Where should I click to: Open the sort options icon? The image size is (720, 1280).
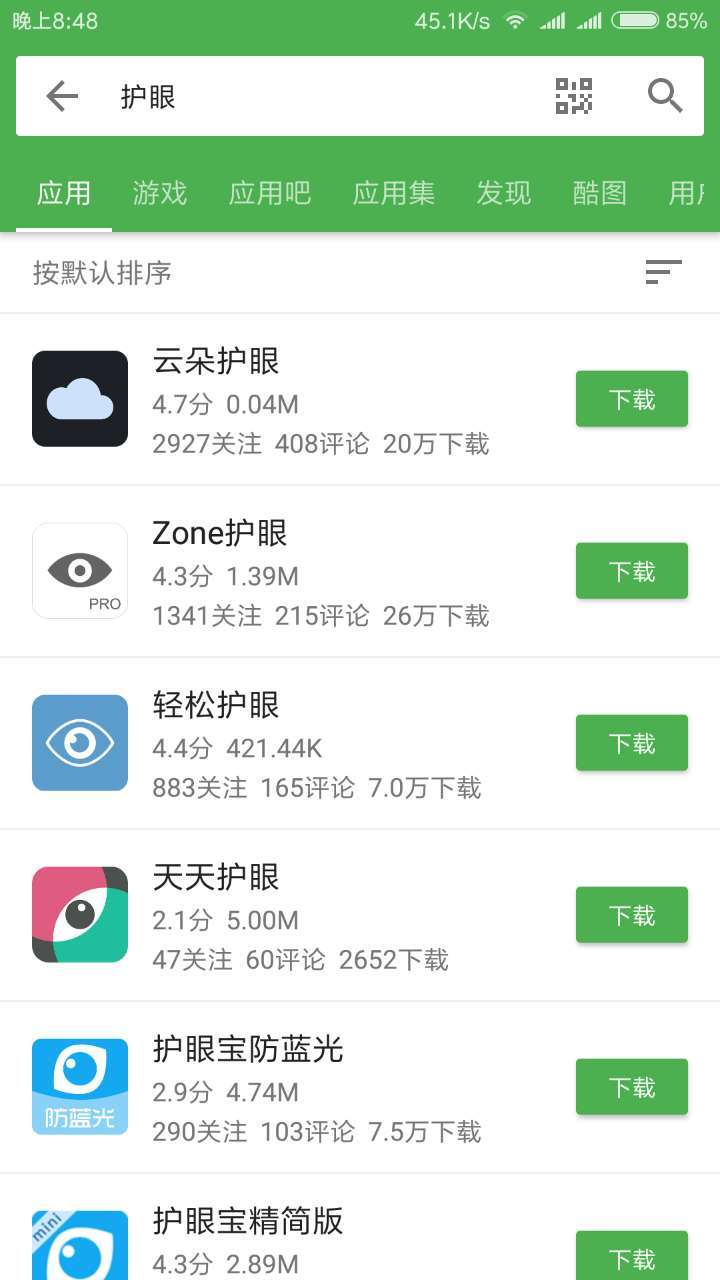pos(664,272)
